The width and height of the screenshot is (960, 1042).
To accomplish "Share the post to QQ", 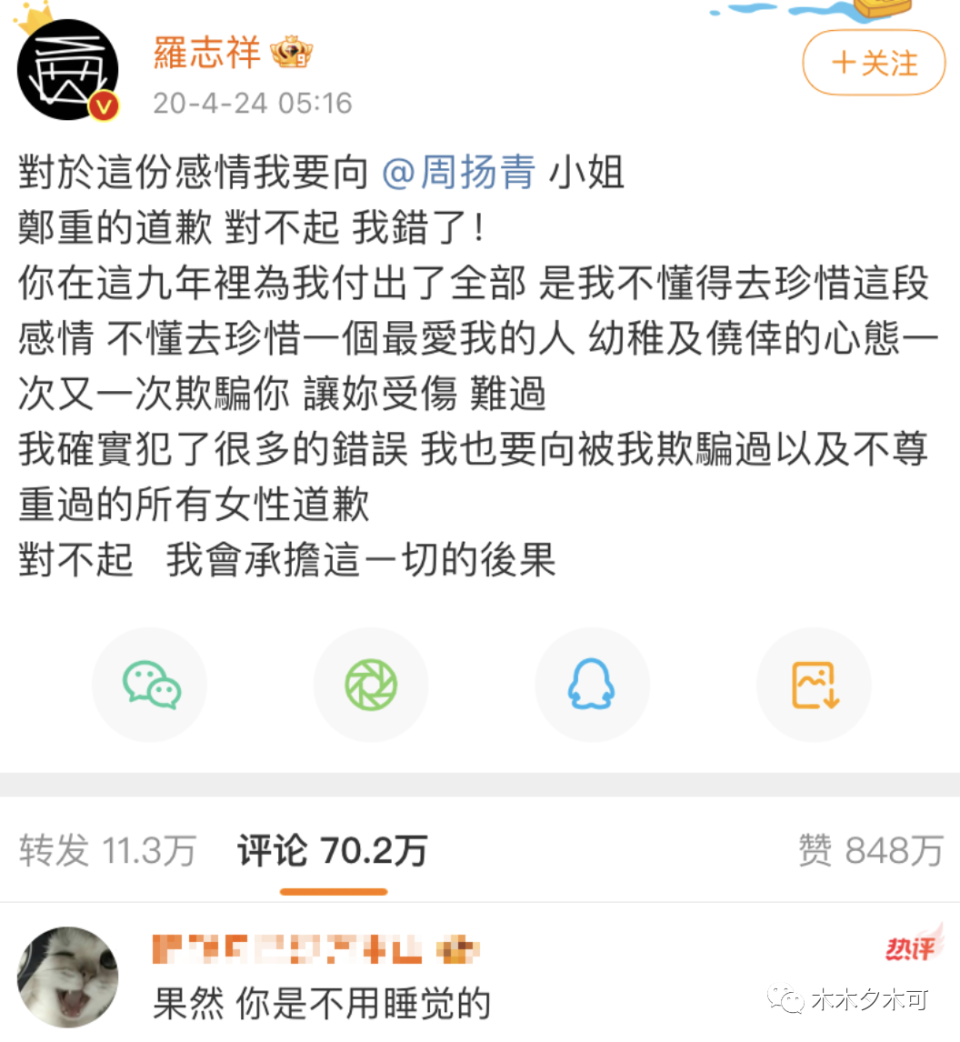I will [591, 685].
